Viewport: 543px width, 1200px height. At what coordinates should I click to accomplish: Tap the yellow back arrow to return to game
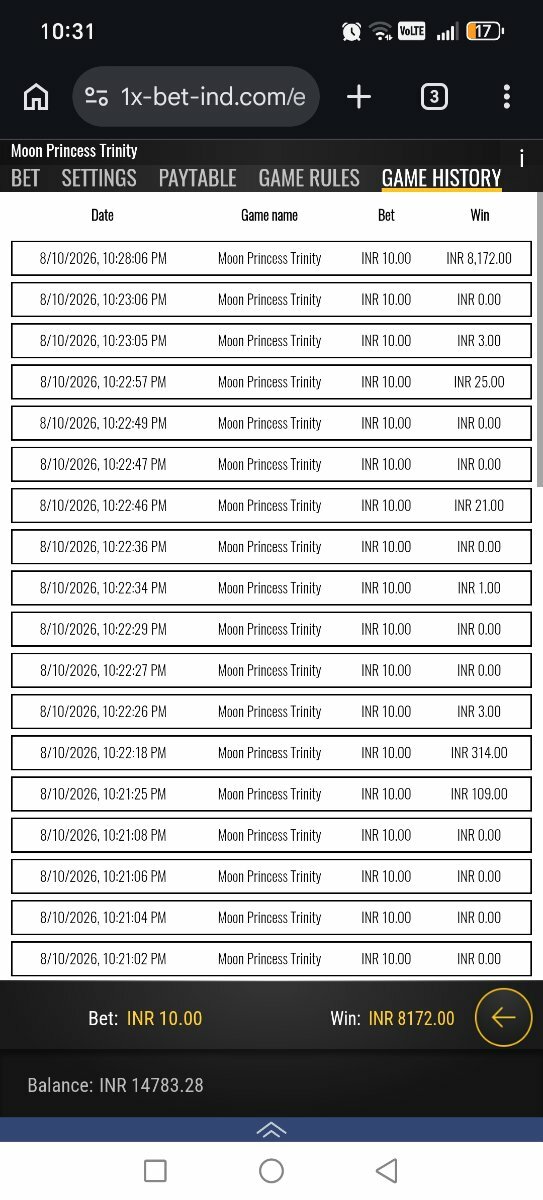click(x=503, y=1018)
